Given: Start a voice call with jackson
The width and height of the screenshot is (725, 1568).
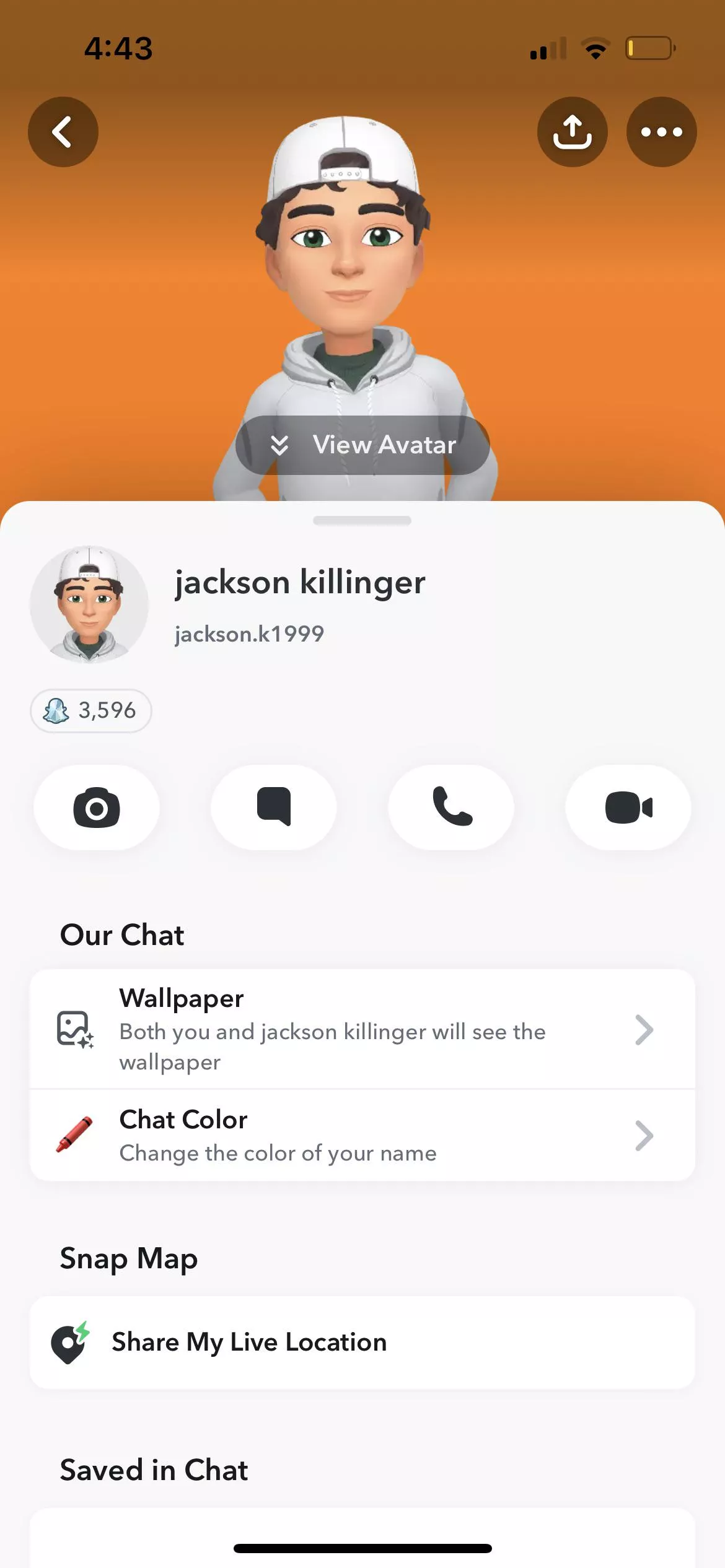Looking at the screenshot, I should pyautogui.click(x=450, y=808).
